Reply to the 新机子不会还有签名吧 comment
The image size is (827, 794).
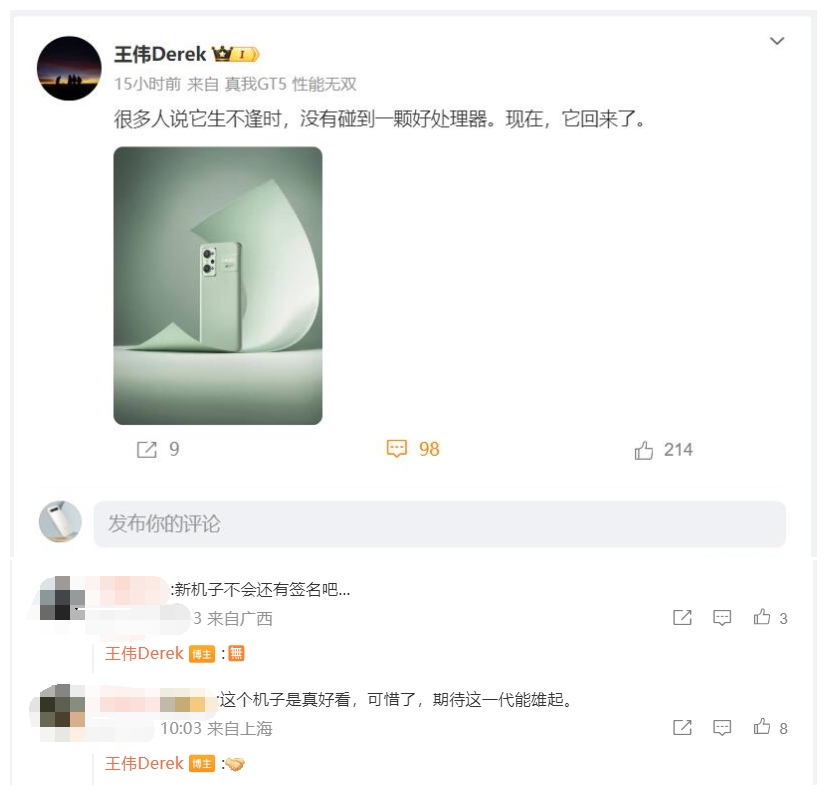[722, 618]
